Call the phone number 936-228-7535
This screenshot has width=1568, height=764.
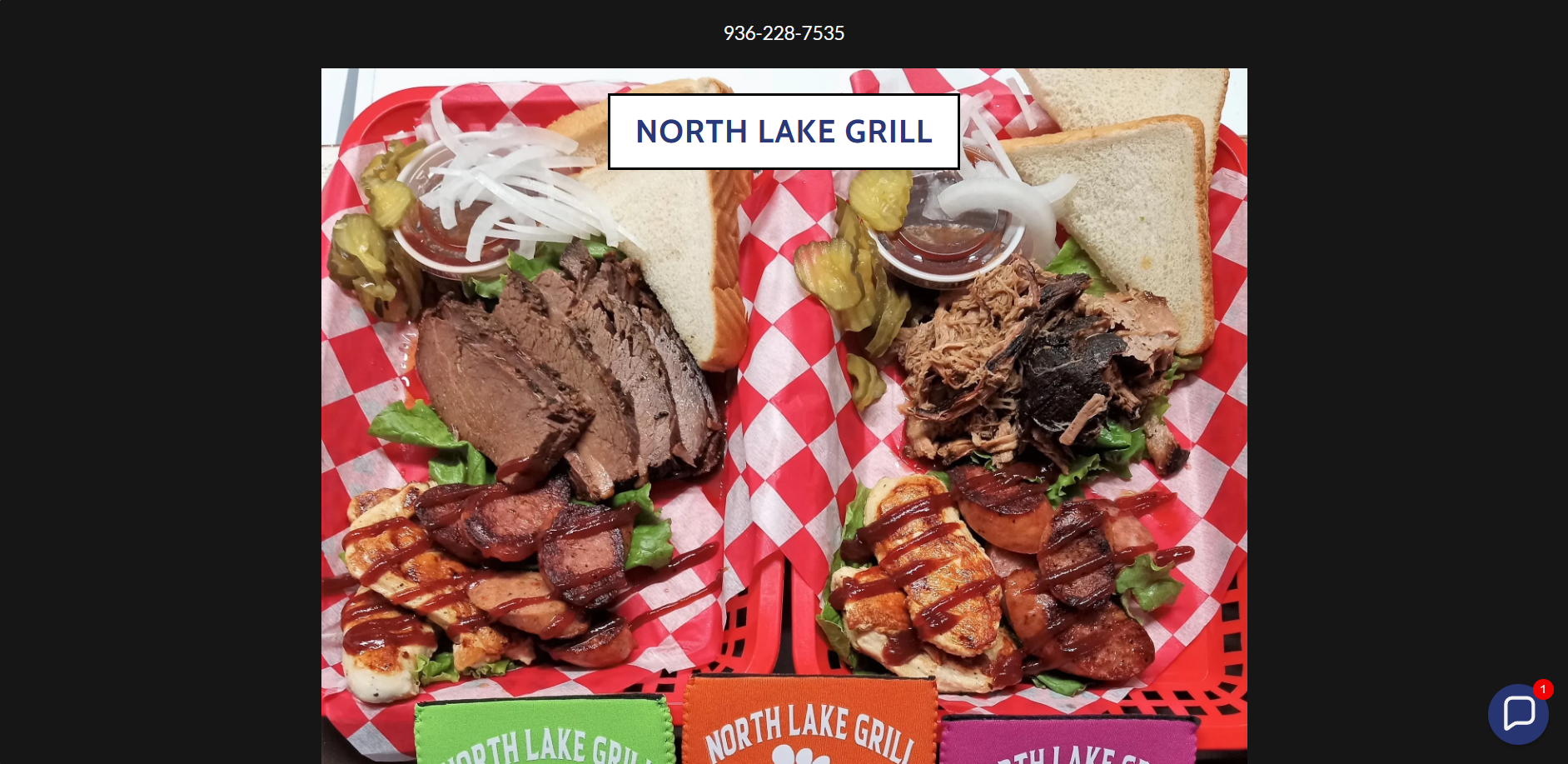pos(784,33)
